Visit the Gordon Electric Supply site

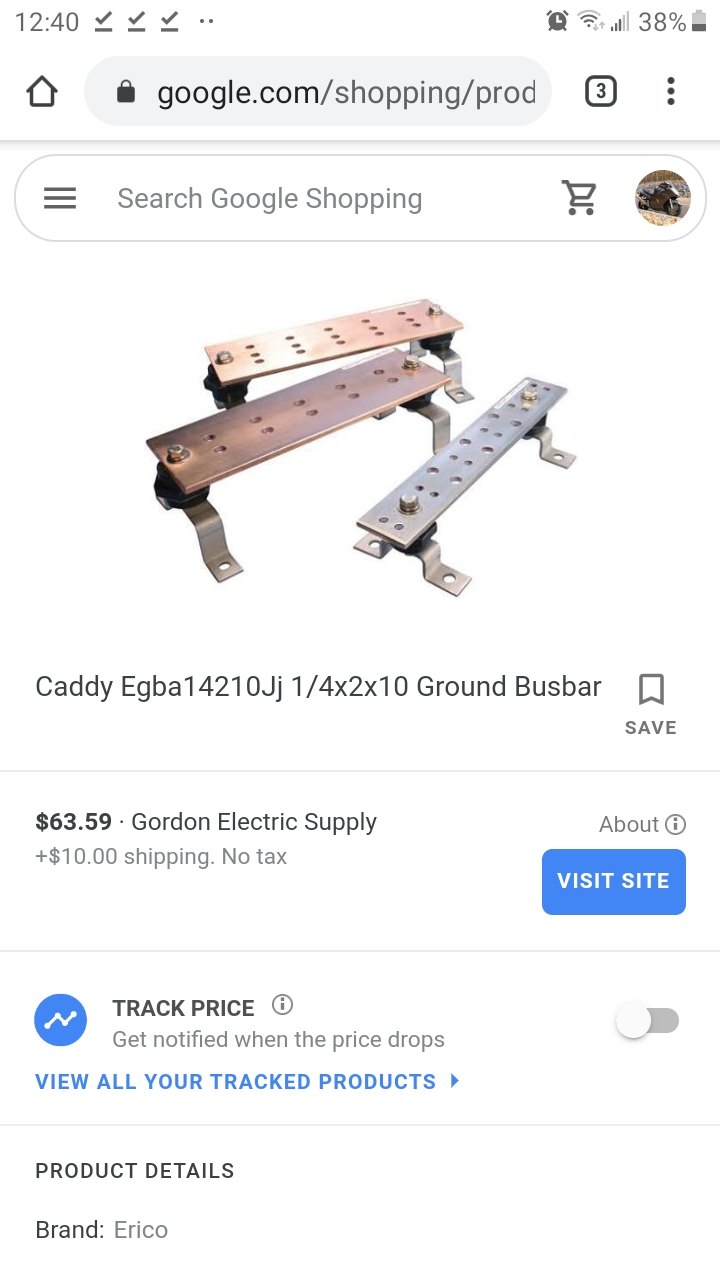613,881
